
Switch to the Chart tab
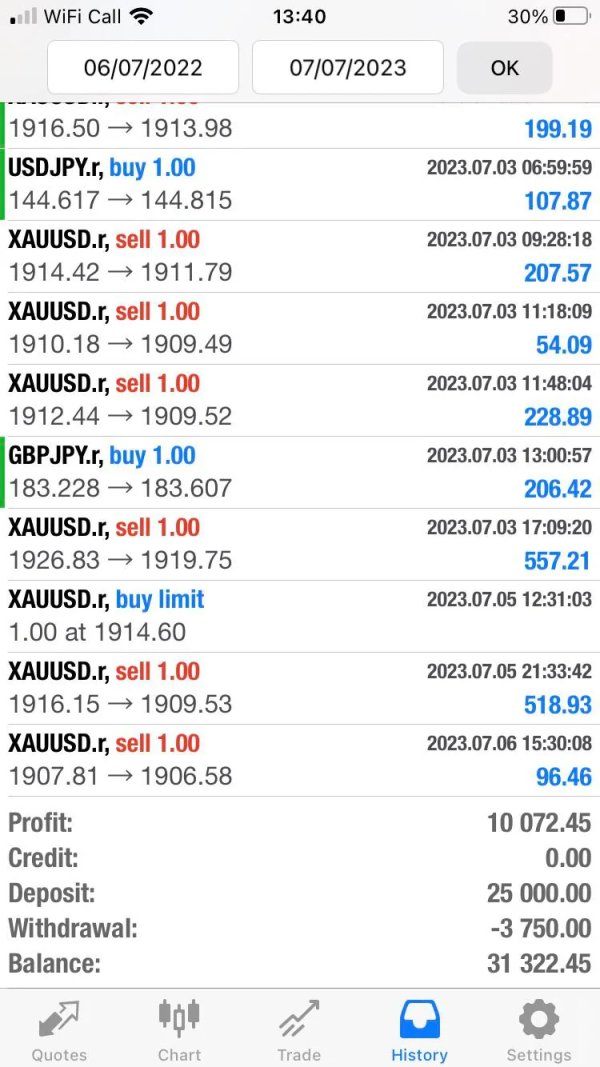coord(180,1030)
